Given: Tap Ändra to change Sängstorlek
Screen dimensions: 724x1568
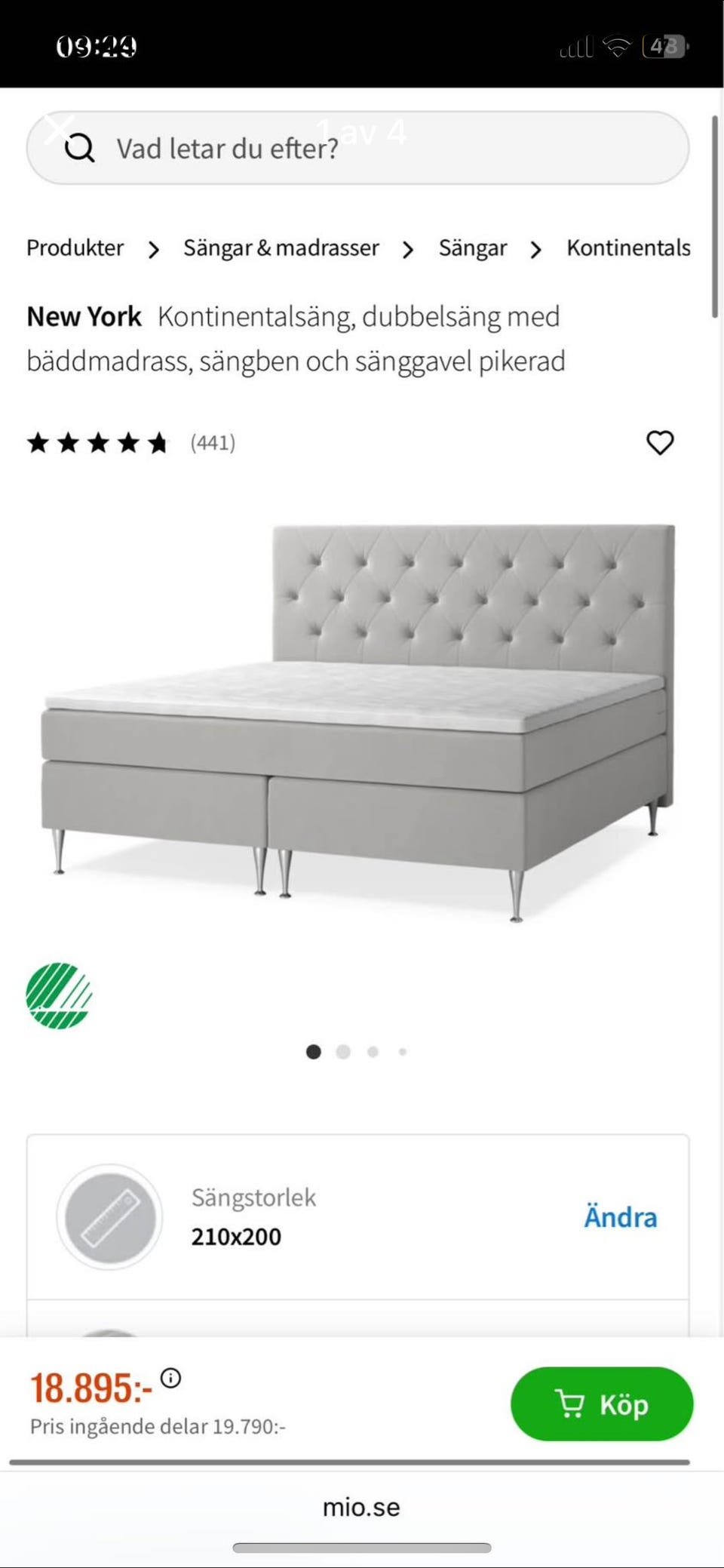Looking at the screenshot, I should (620, 1217).
